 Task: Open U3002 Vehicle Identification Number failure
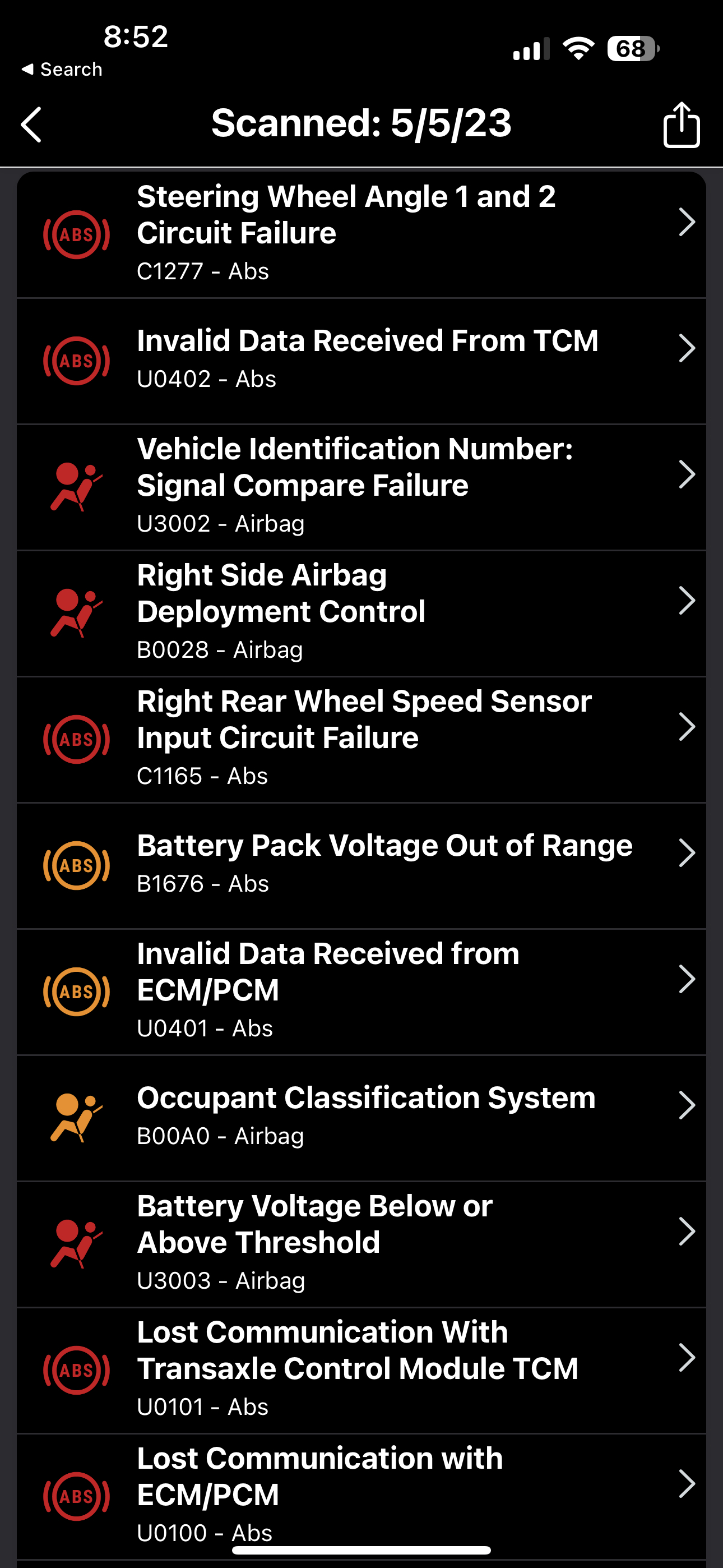(361, 486)
